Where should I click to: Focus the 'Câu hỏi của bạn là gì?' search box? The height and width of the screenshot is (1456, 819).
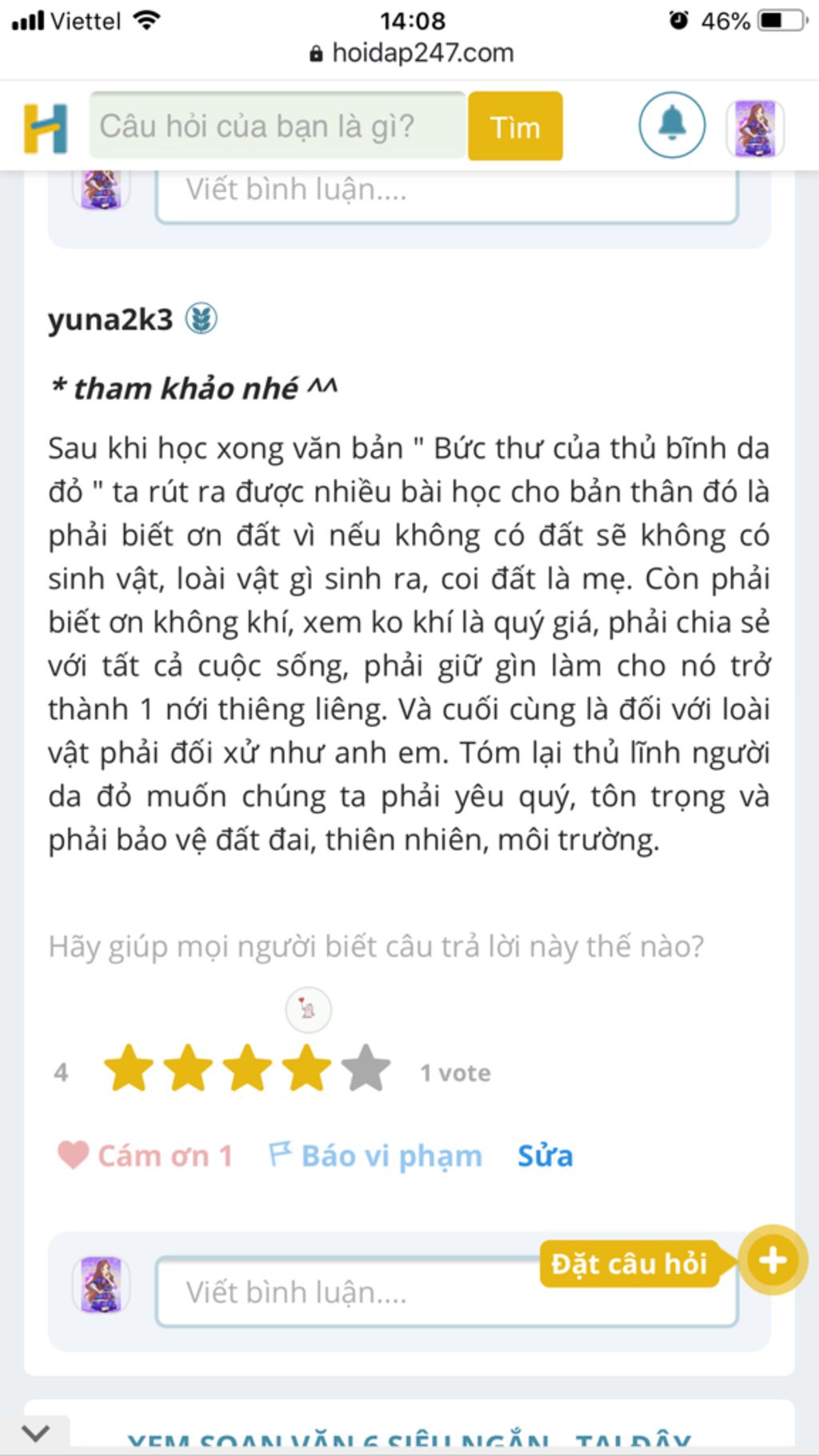click(277, 126)
